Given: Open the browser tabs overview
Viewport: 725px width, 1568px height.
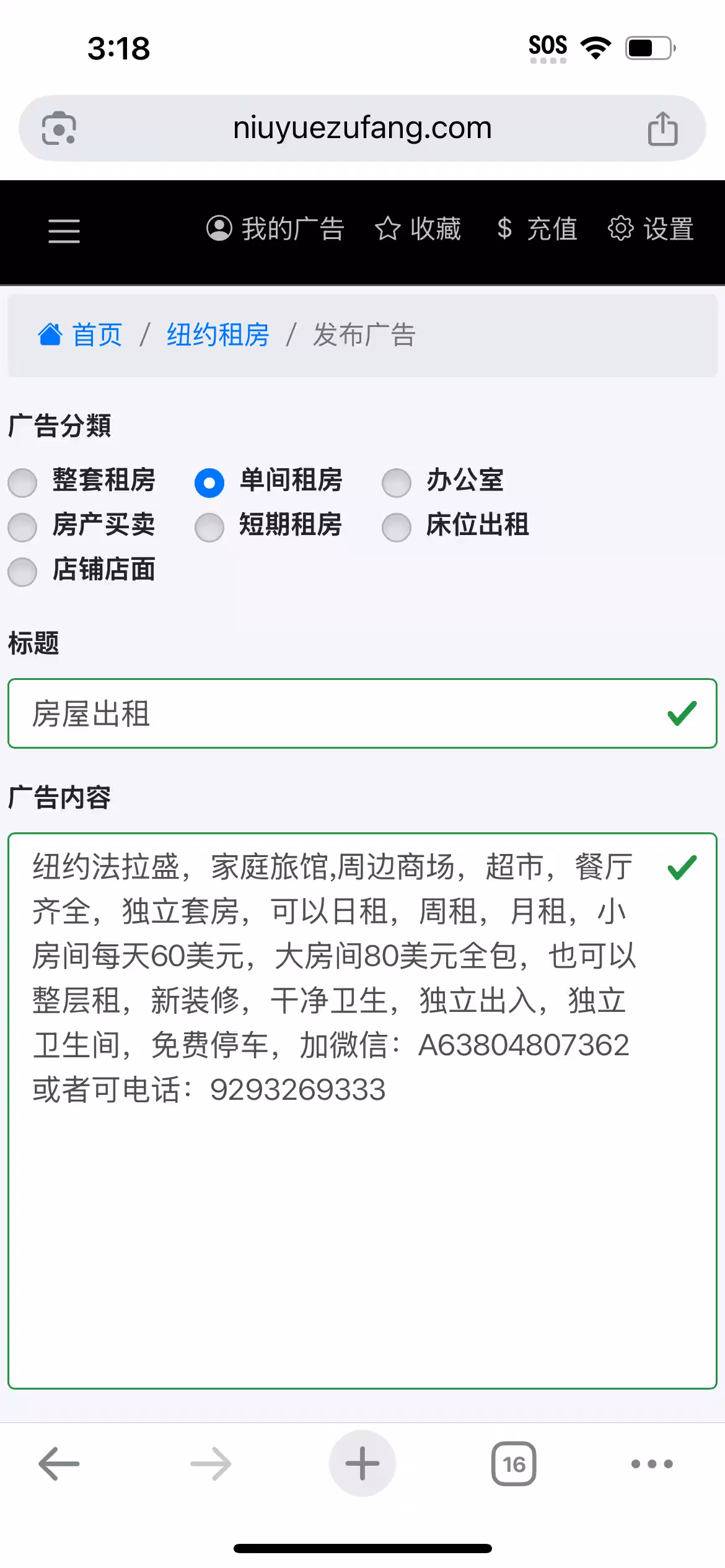Looking at the screenshot, I should 514,1464.
